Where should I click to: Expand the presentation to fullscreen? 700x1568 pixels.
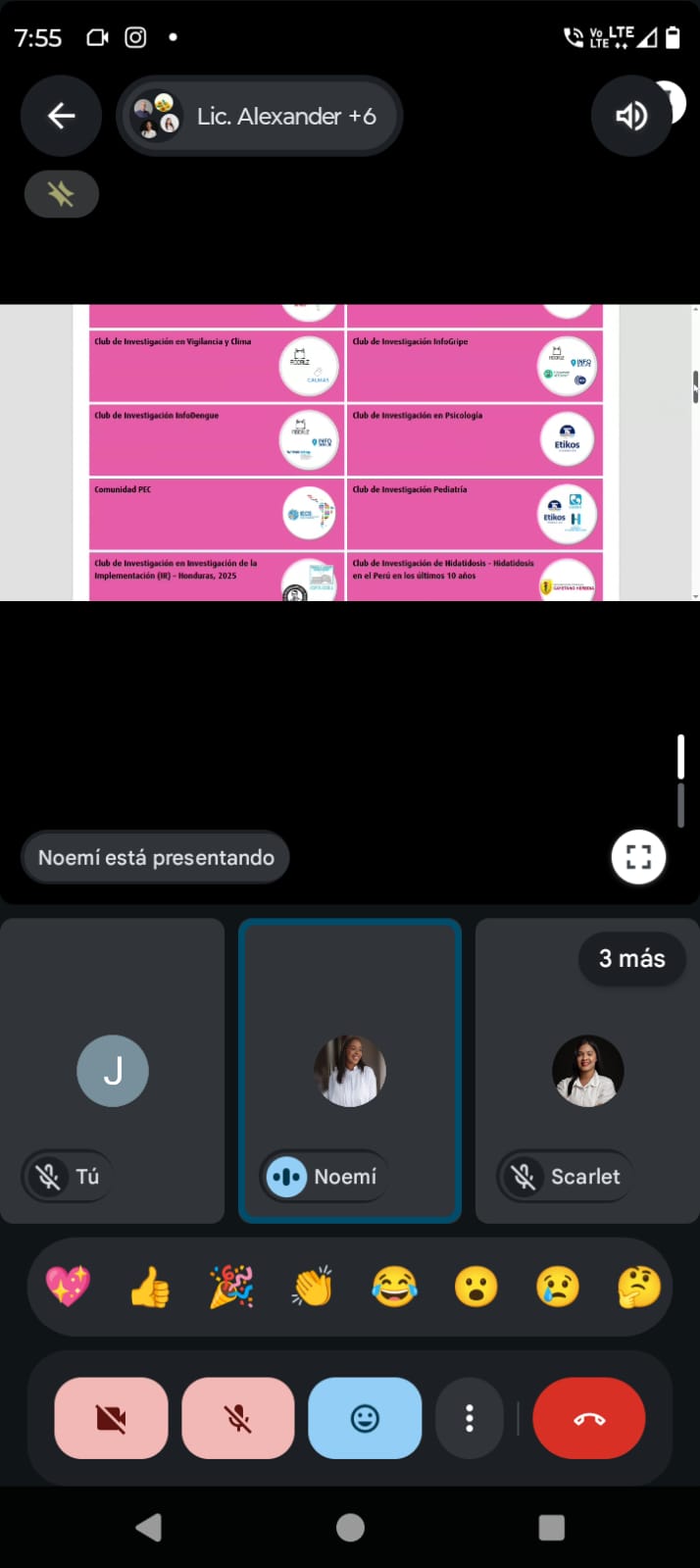[638, 857]
